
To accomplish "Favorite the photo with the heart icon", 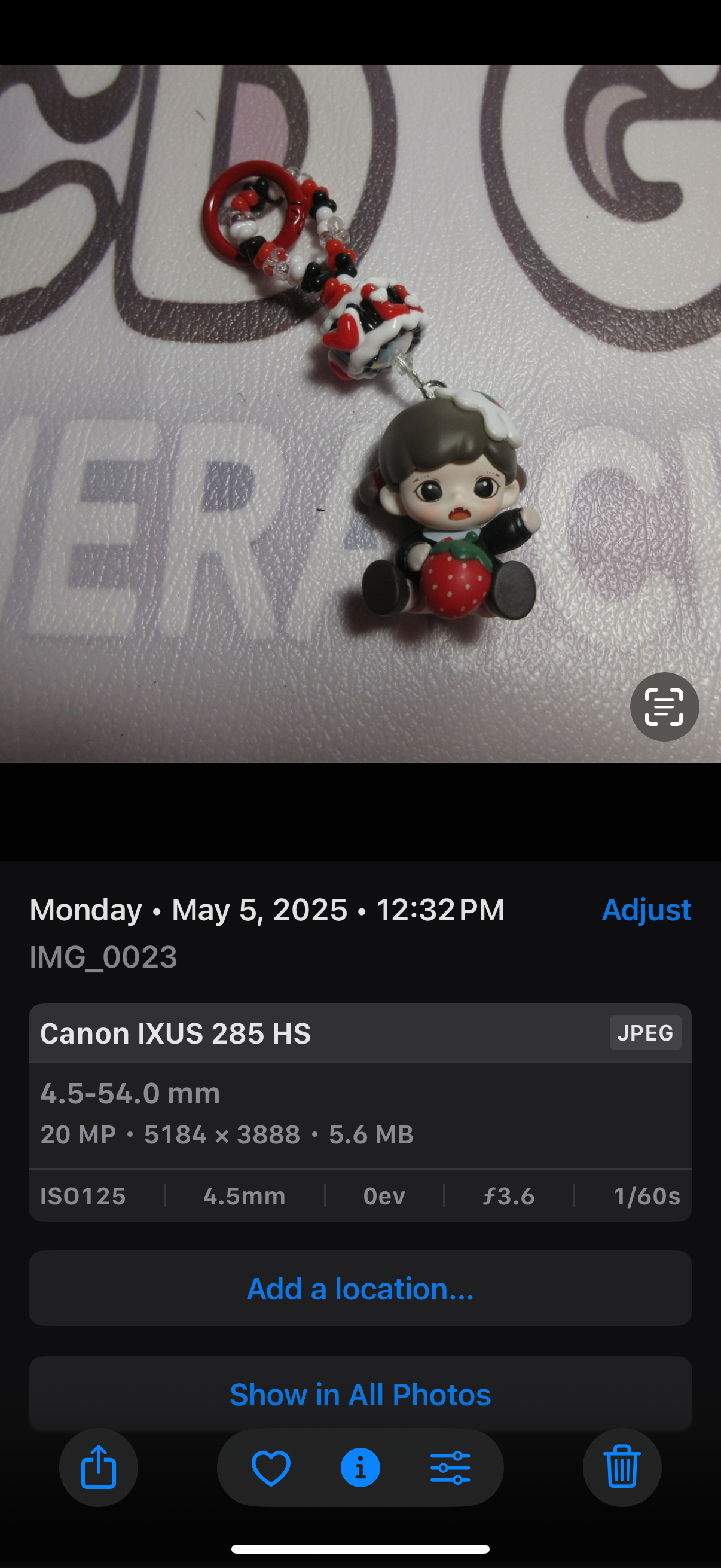I will click(271, 1468).
